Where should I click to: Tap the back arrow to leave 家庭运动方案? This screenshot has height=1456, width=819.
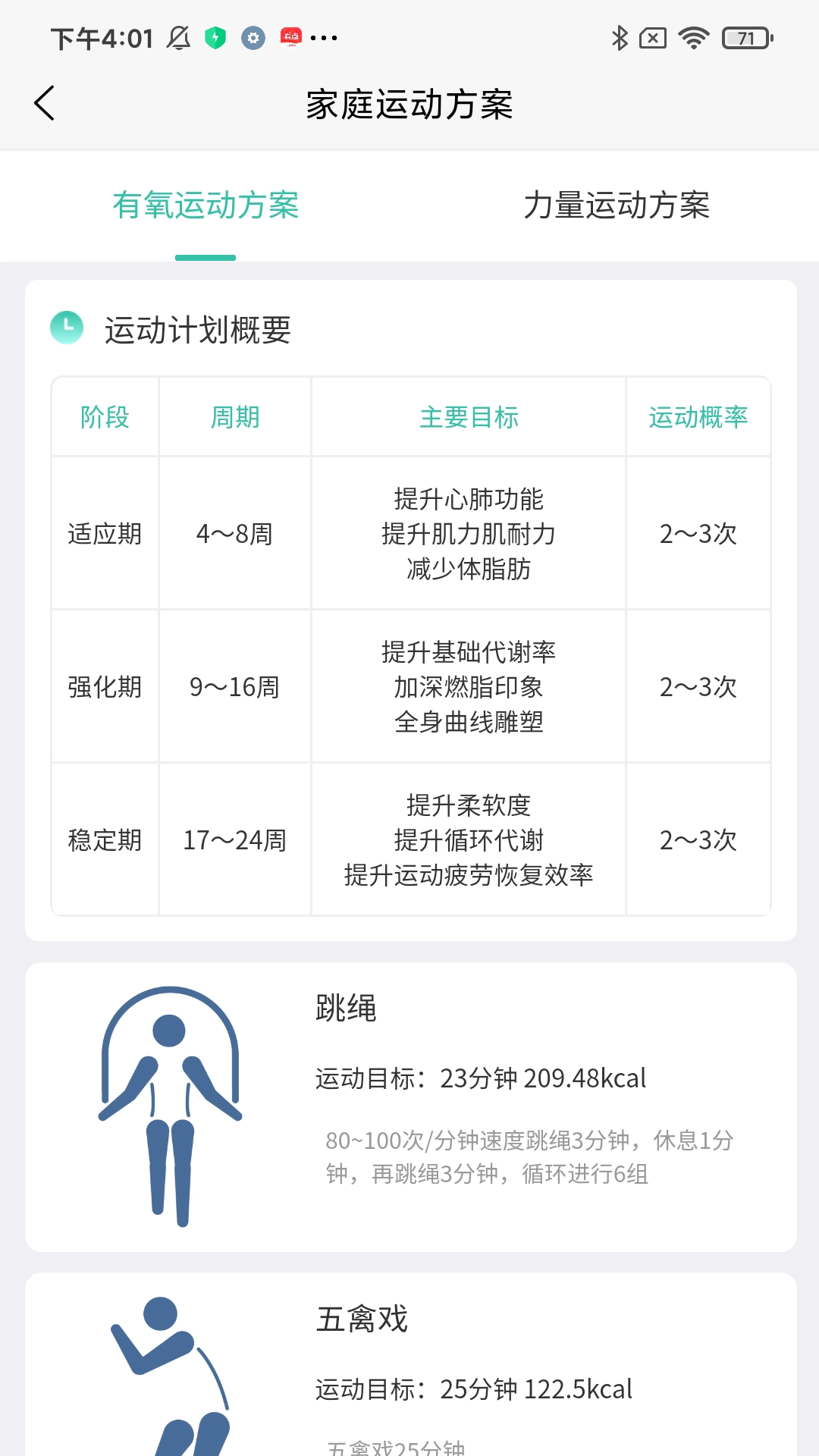pos(43,104)
